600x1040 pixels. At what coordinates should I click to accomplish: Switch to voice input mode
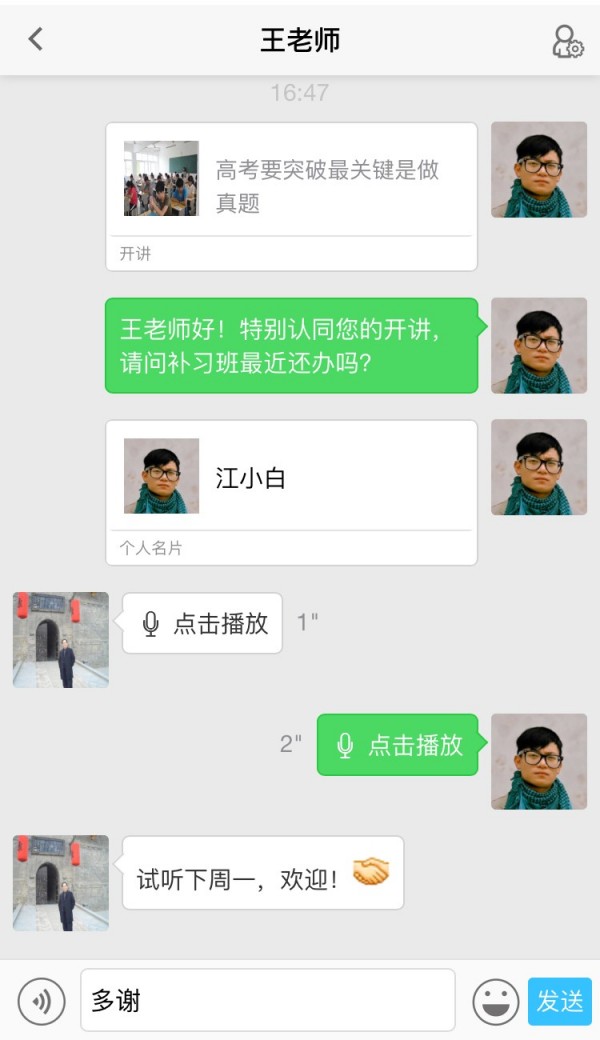(x=41, y=1001)
